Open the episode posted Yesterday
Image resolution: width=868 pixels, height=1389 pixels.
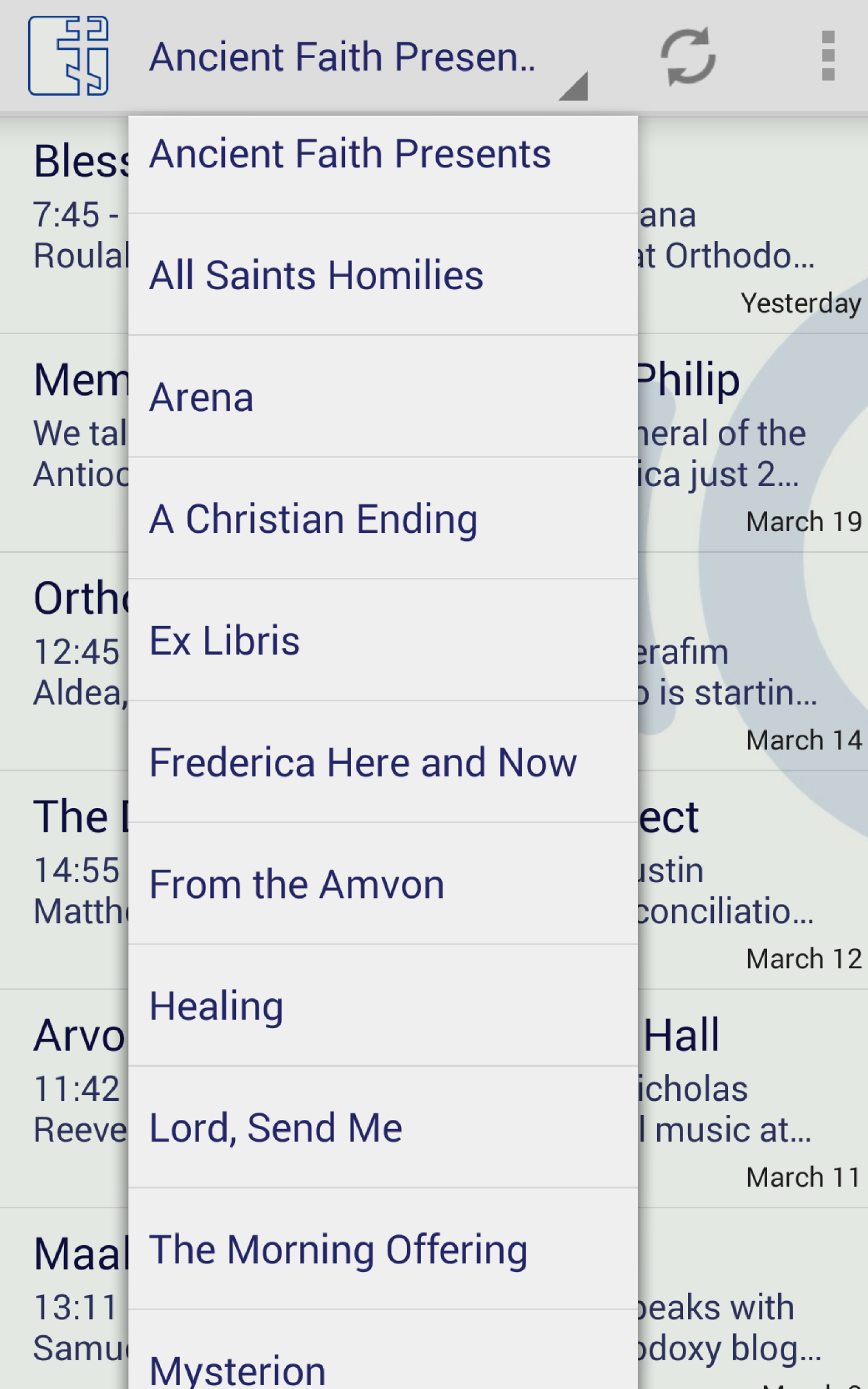click(746, 230)
